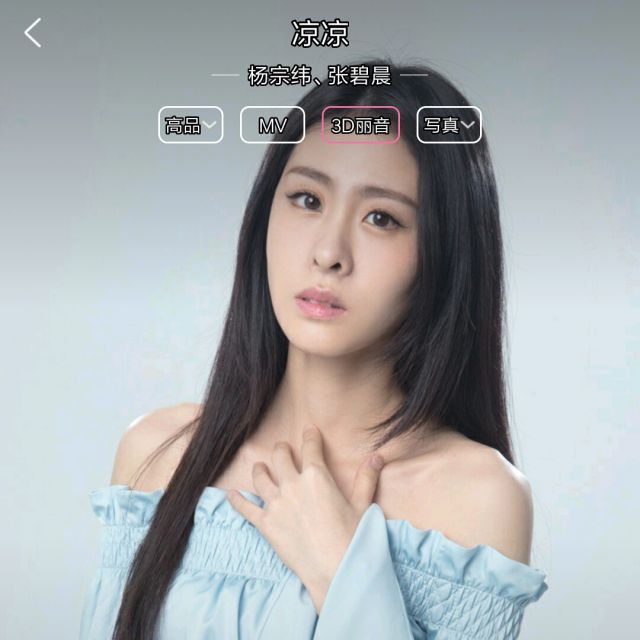Open the MV video button
The height and width of the screenshot is (640, 640).
272,125
